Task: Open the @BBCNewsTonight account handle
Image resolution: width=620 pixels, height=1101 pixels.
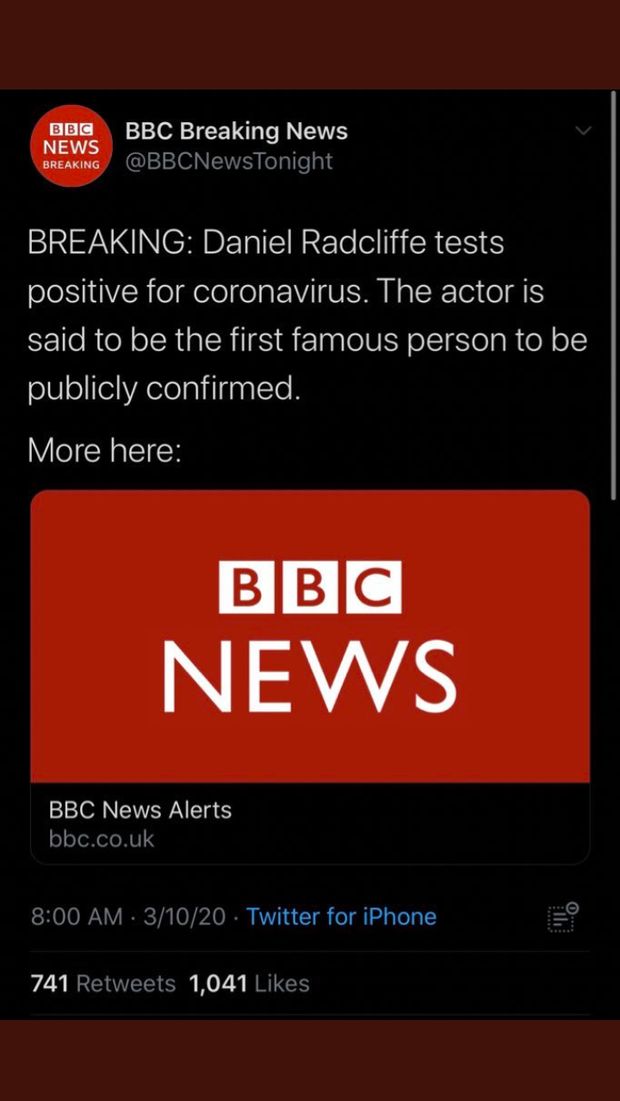Action: tap(229, 162)
